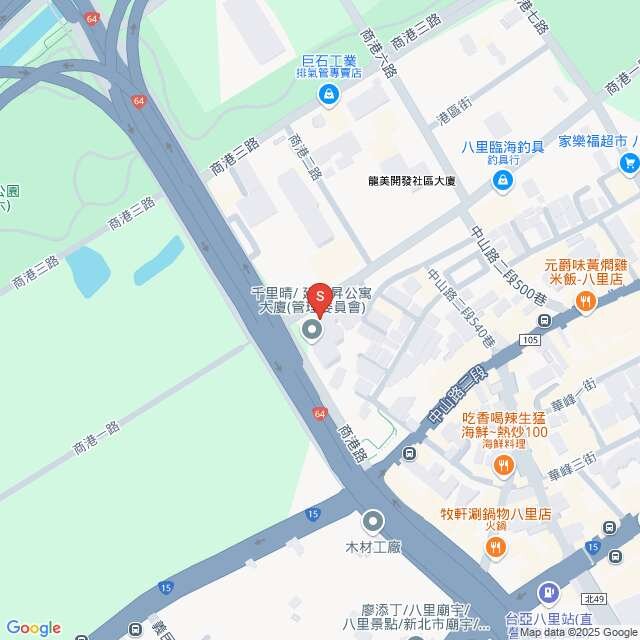Viewport: 640px width, 640px height.
Task: Open the 巨石工業 shop marker
Action: click(327, 95)
